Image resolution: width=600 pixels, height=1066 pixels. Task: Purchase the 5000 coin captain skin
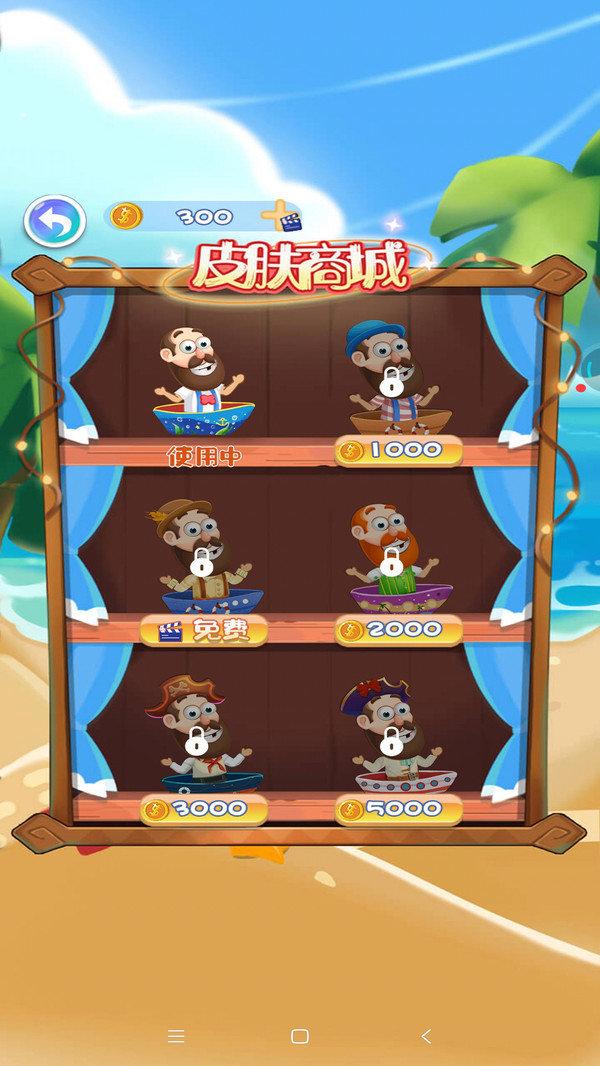click(398, 809)
